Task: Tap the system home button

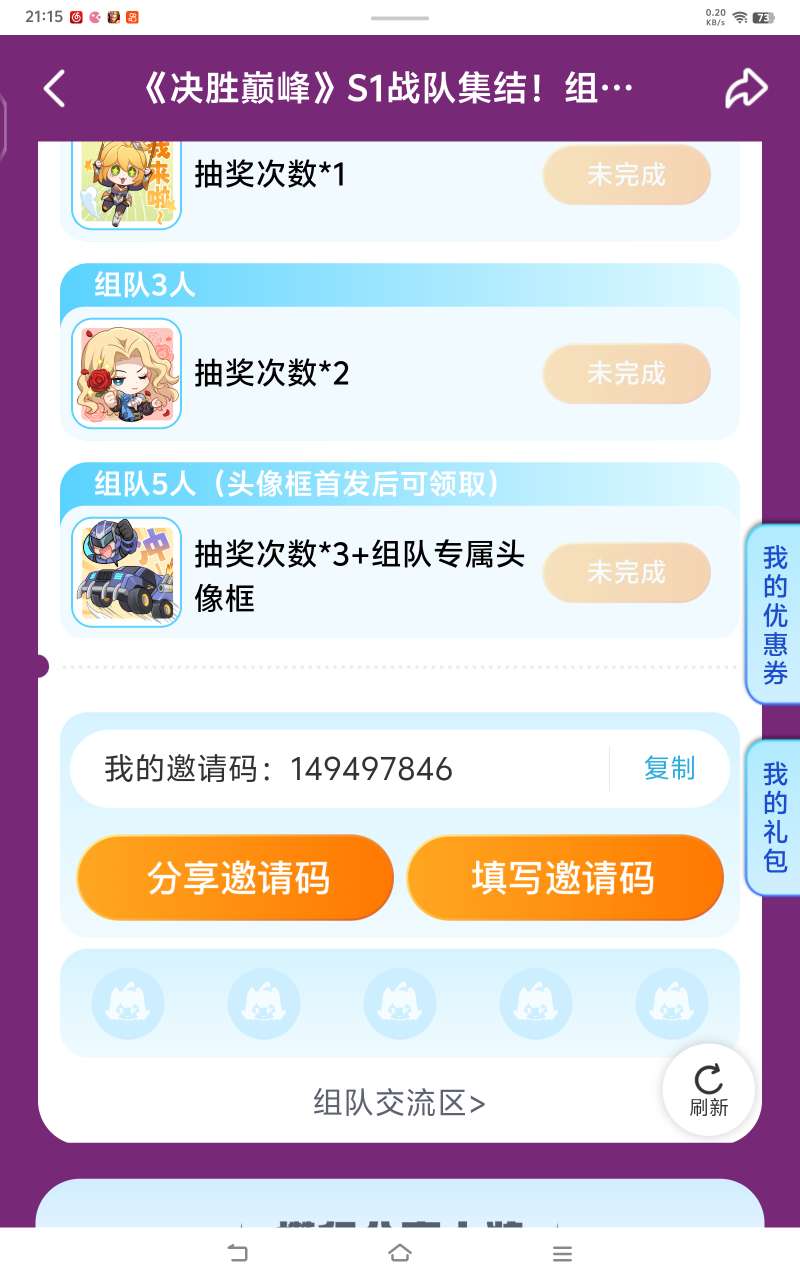Action: click(x=400, y=1253)
